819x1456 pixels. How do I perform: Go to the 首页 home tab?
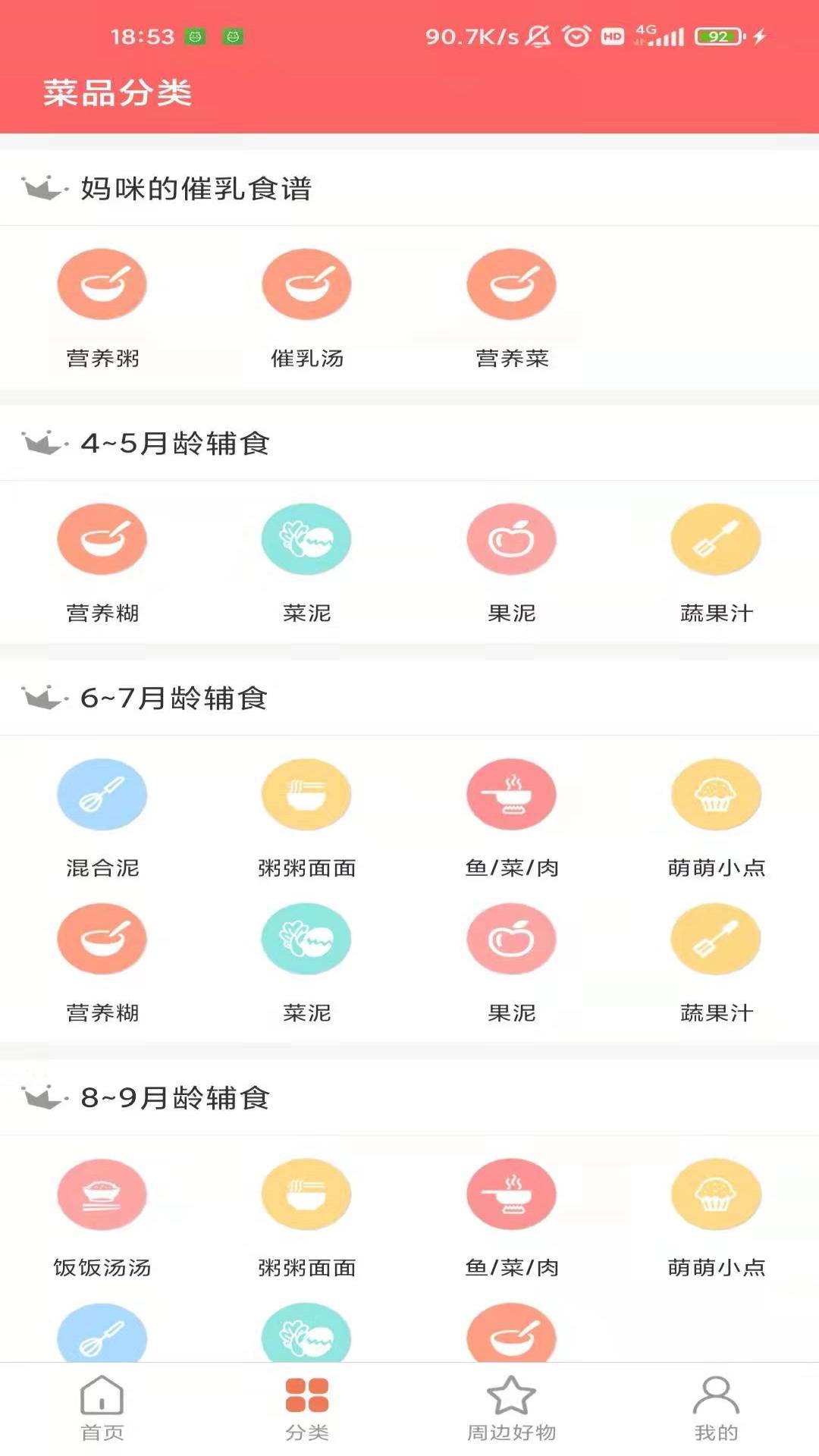click(x=102, y=1412)
